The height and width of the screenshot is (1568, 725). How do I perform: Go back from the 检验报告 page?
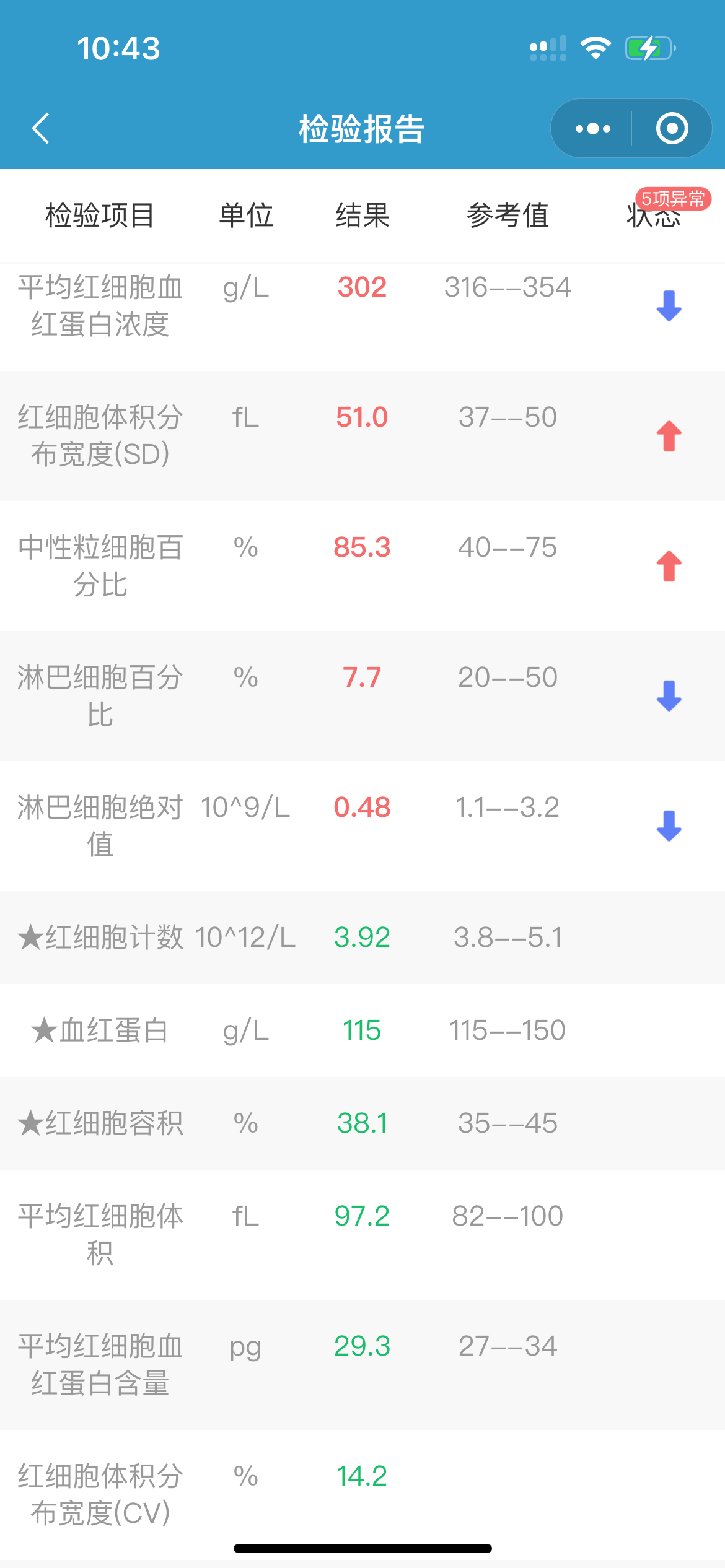(41, 128)
